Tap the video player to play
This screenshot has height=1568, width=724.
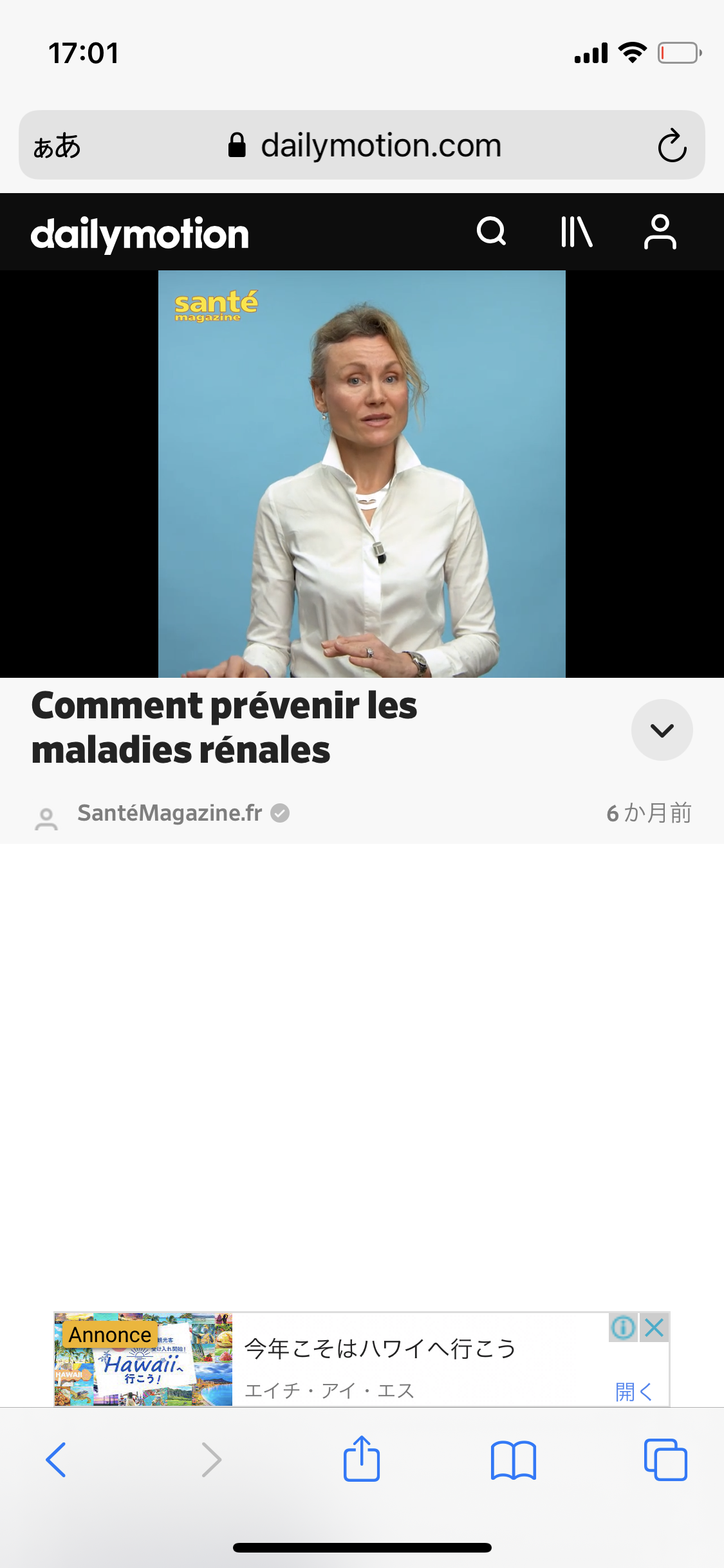point(362,474)
